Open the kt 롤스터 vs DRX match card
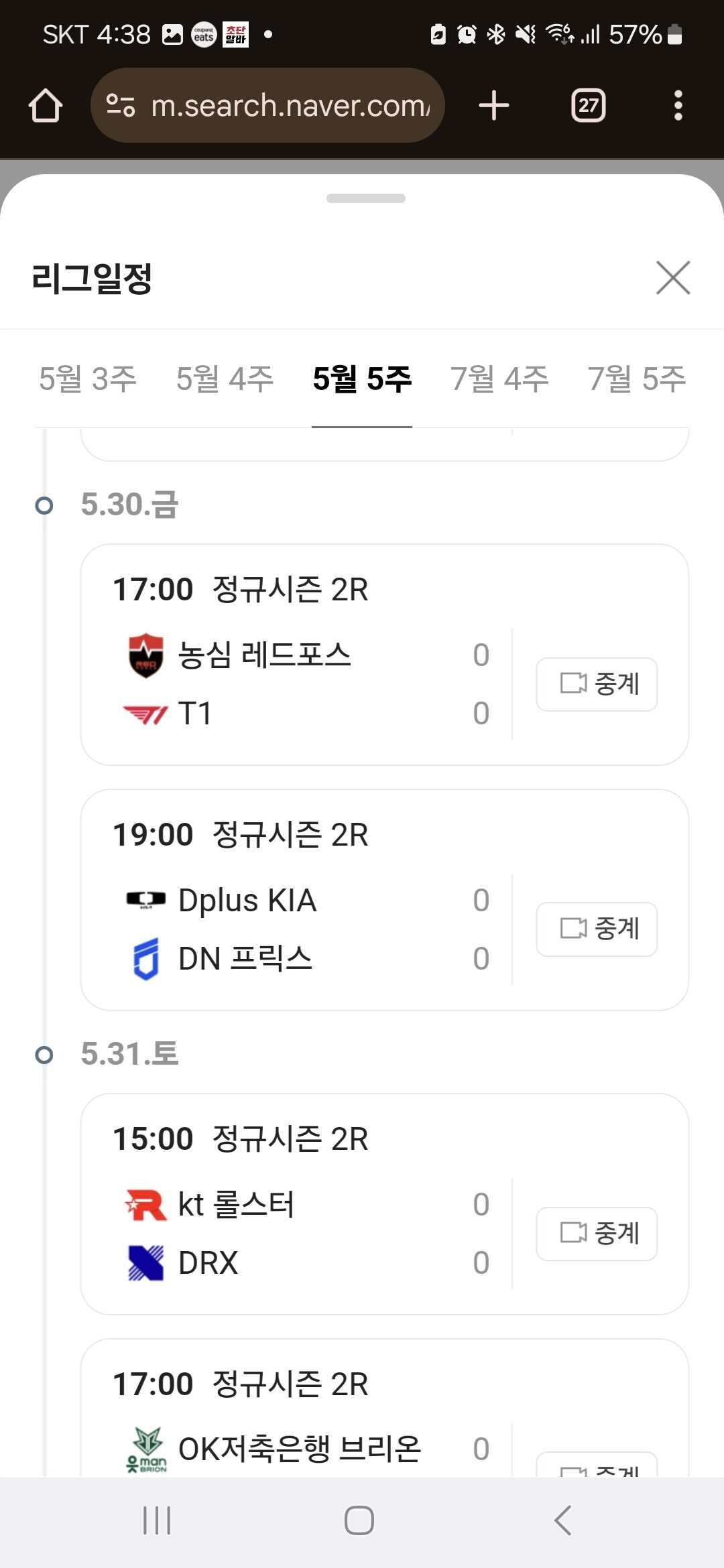The height and width of the screenshot is (1568, 724). pos(385,1204)
